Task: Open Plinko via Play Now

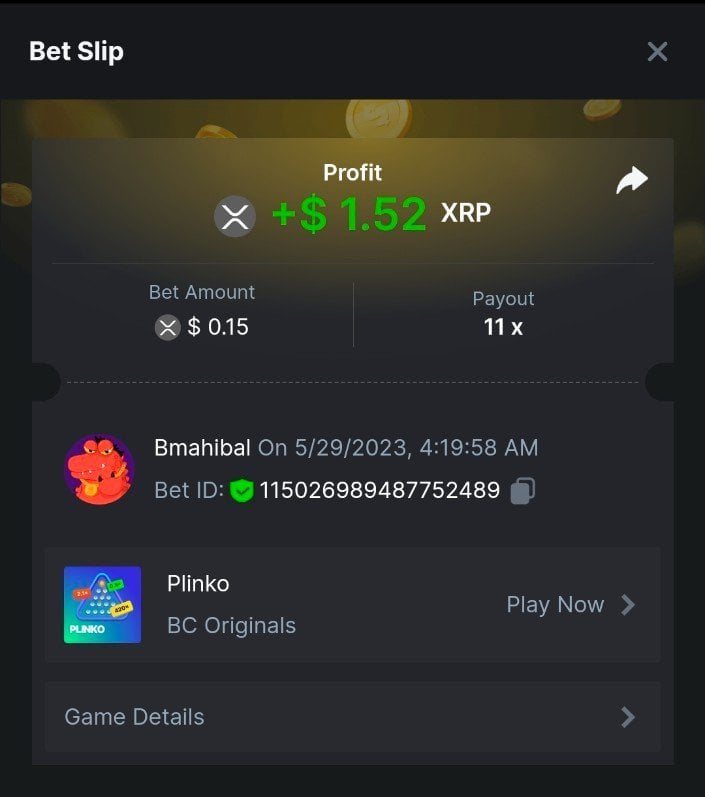Action: tap(570, 605)
